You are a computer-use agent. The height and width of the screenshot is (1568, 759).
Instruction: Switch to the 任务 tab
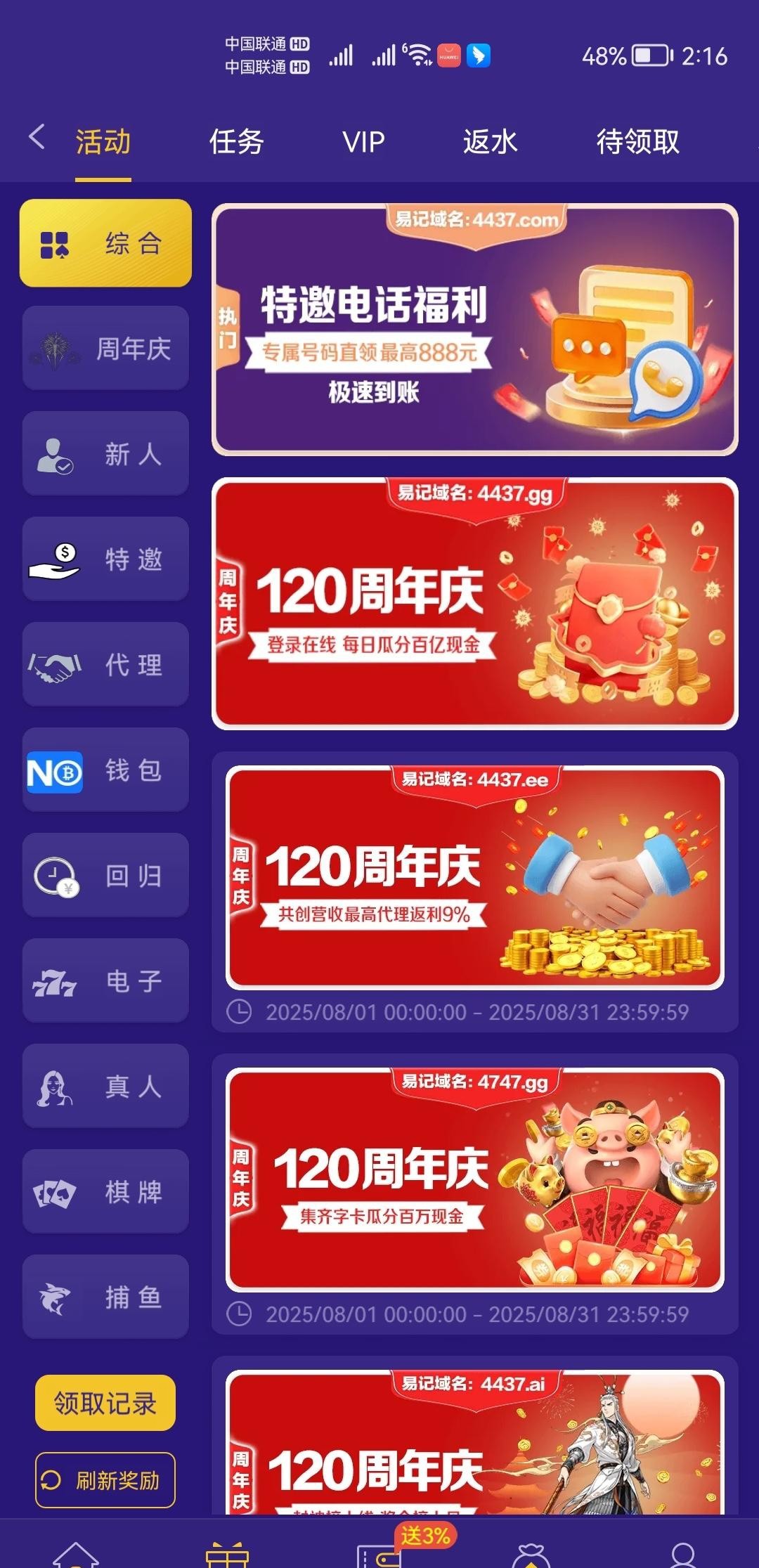pyautogui.click(x=236, y=142)
